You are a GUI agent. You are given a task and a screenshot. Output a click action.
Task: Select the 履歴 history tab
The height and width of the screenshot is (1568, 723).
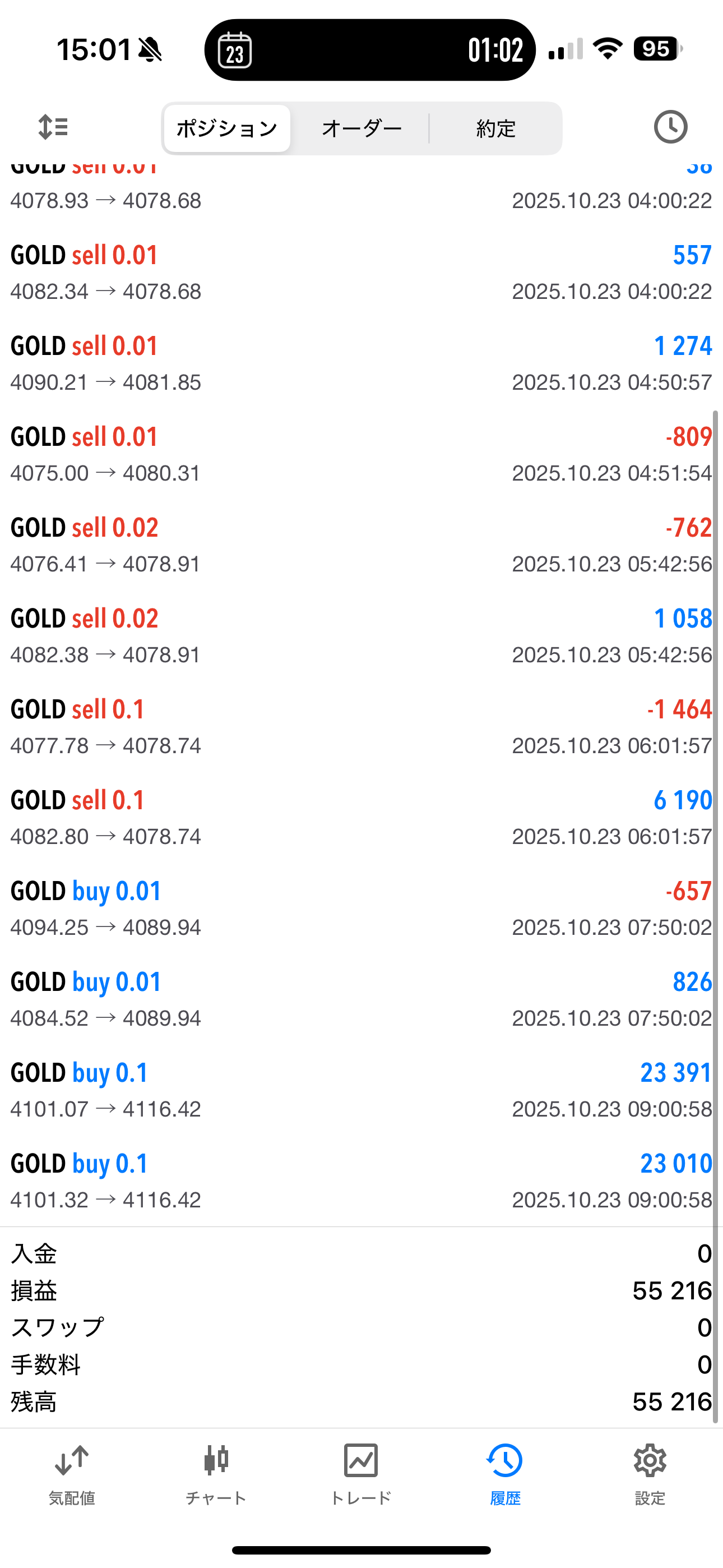(505, 1474)
